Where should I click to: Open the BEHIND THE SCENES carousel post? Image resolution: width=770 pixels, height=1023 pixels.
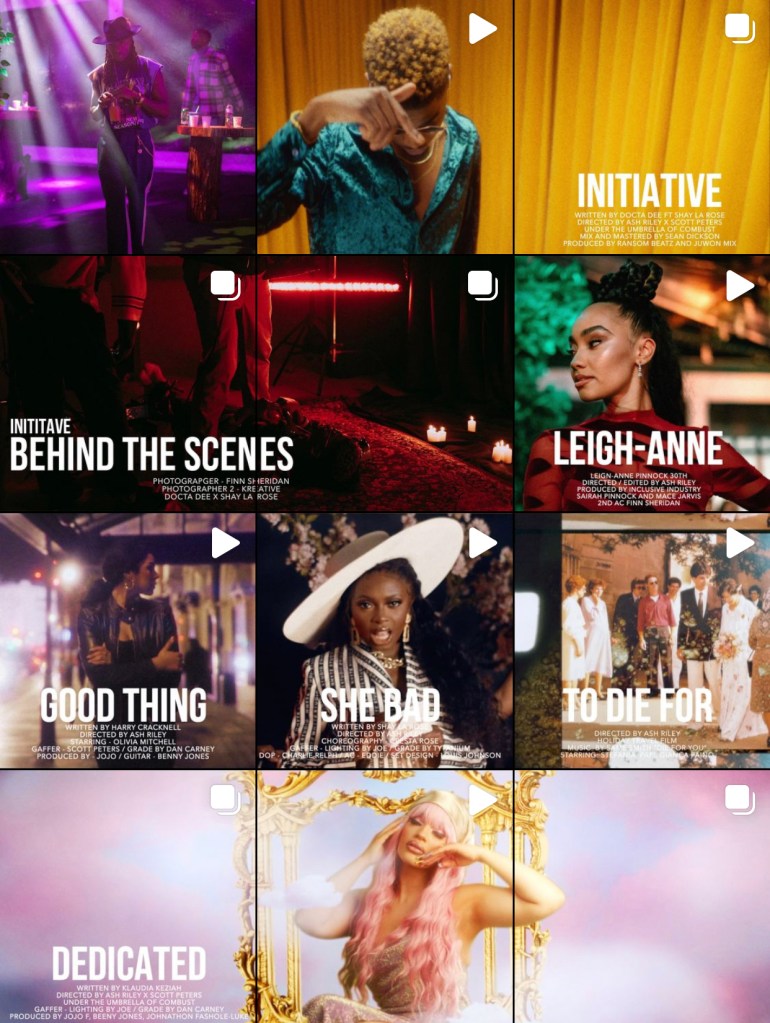(x=127, y=384)
